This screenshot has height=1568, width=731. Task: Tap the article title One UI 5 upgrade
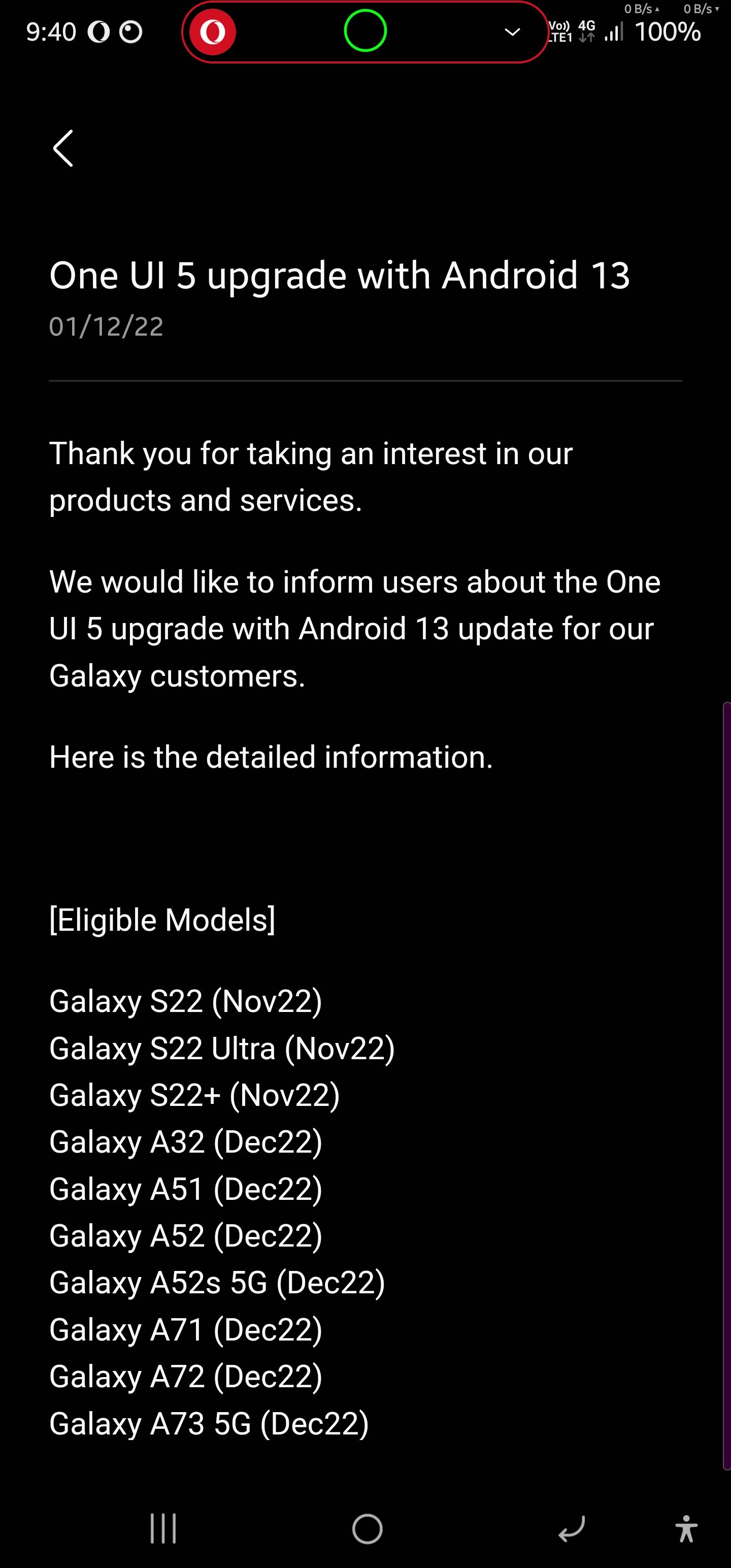click(x=340, y=275)
